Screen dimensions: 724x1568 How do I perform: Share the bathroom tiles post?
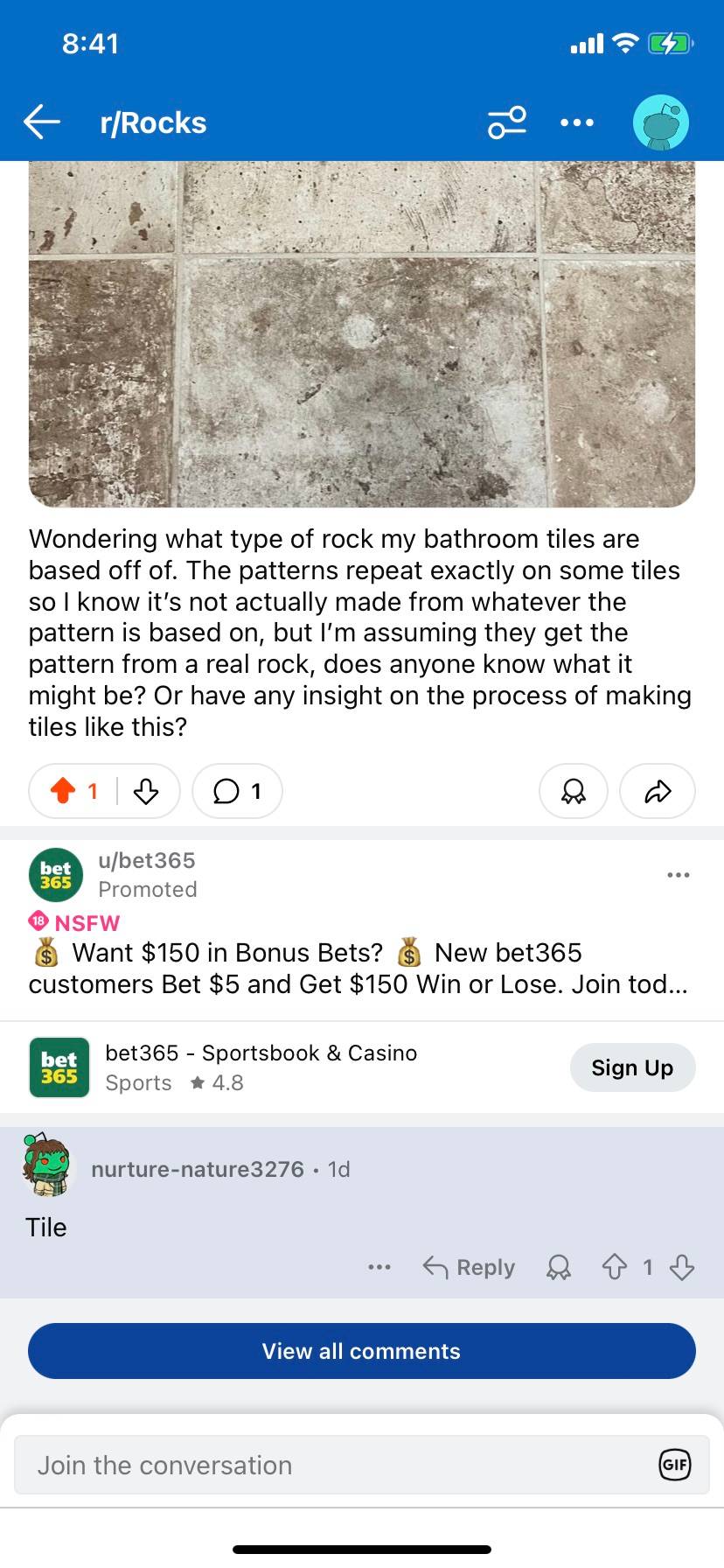coord(658,791)
